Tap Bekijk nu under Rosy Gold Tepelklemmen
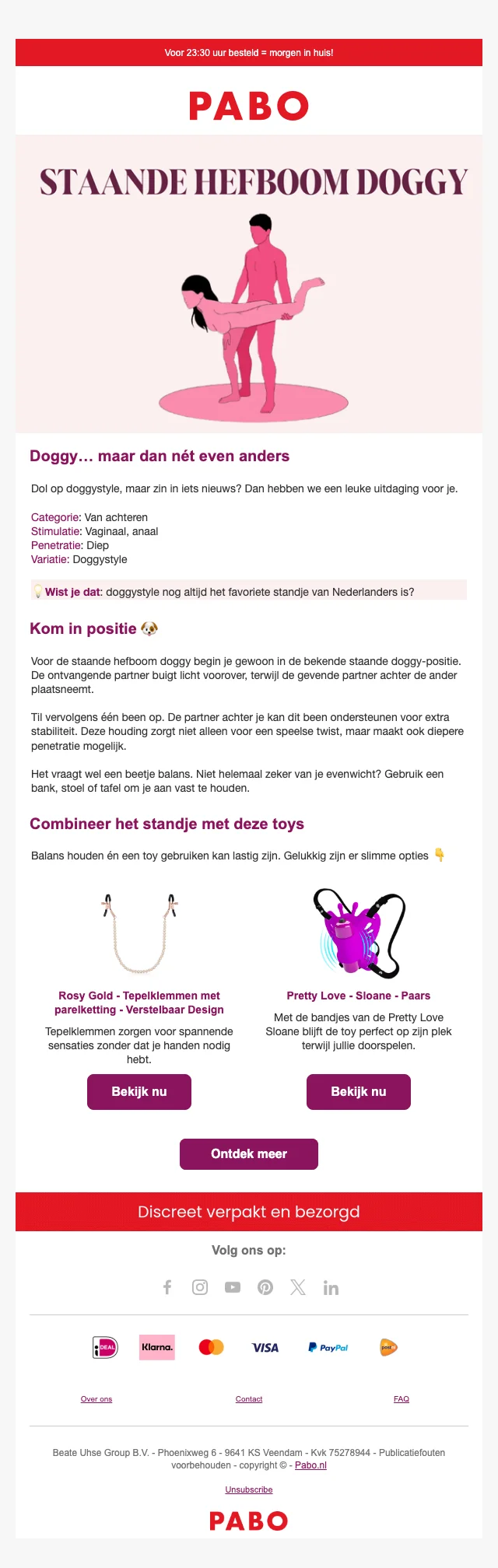This screenshot has height=1568, width=498. pos(139,1091)
